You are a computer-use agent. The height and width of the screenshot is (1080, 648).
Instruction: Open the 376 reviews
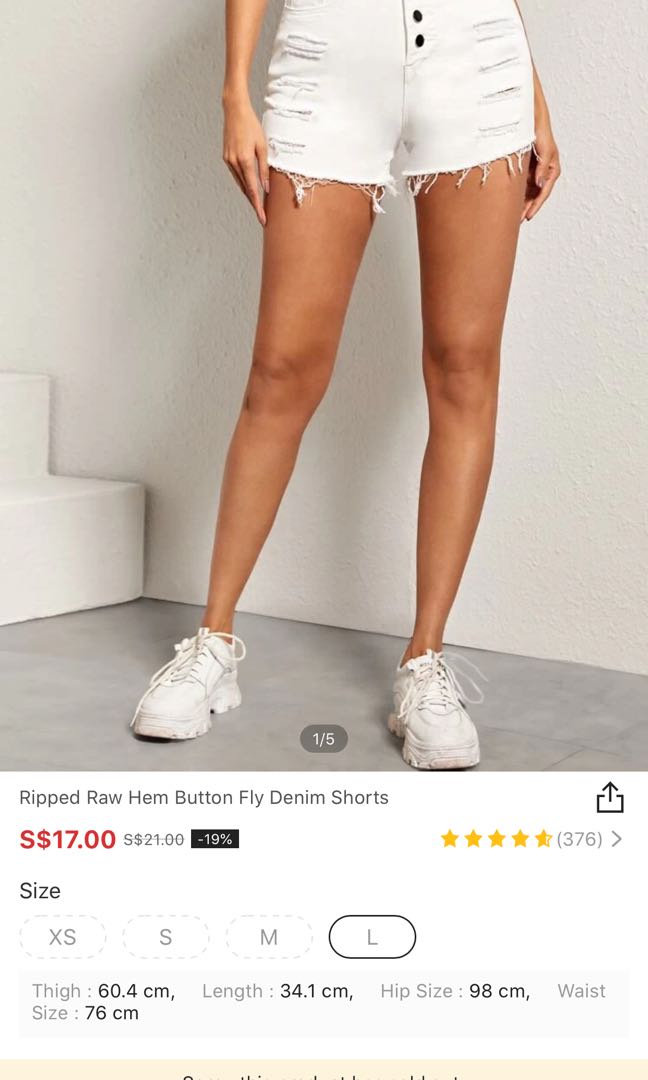click(x=580, y=839)
